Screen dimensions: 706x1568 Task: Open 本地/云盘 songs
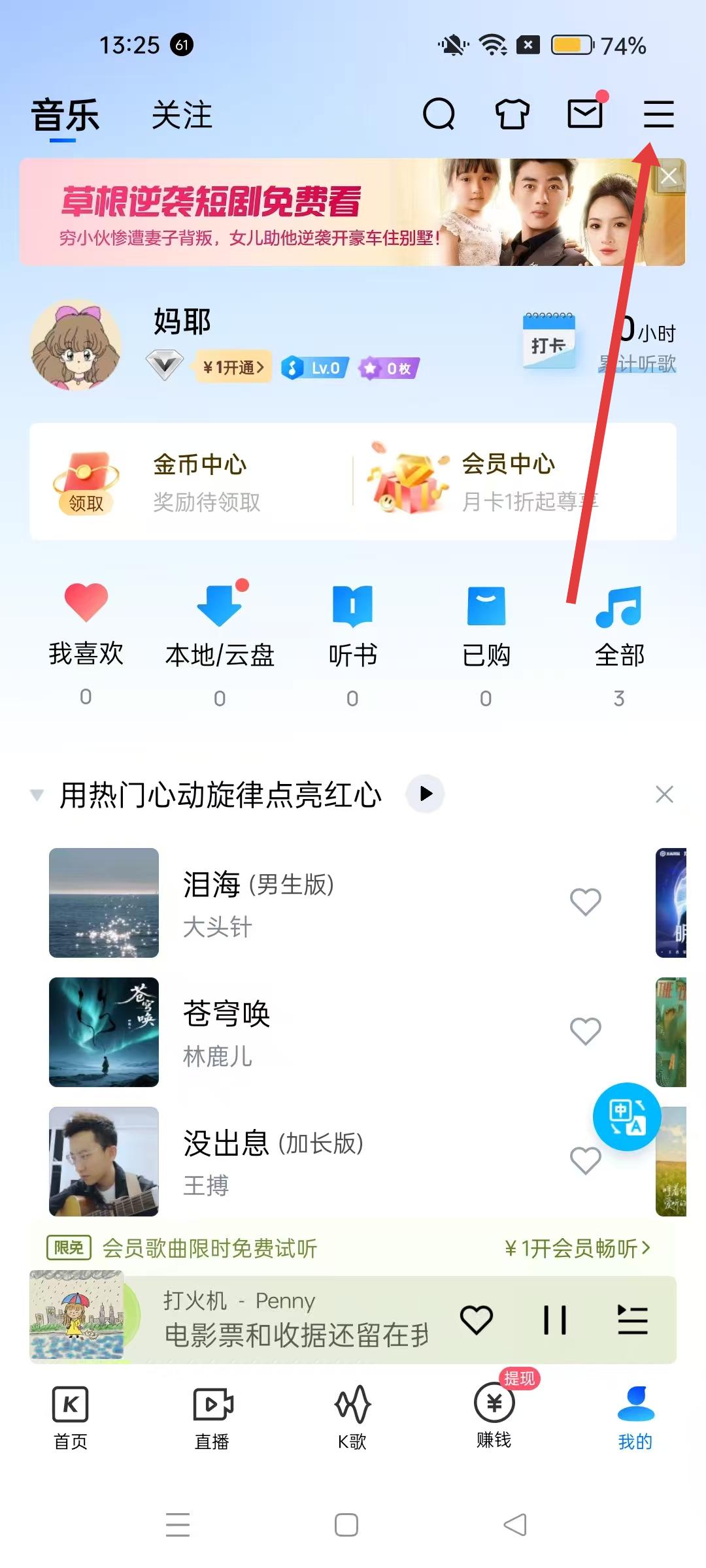pos(220,627)
